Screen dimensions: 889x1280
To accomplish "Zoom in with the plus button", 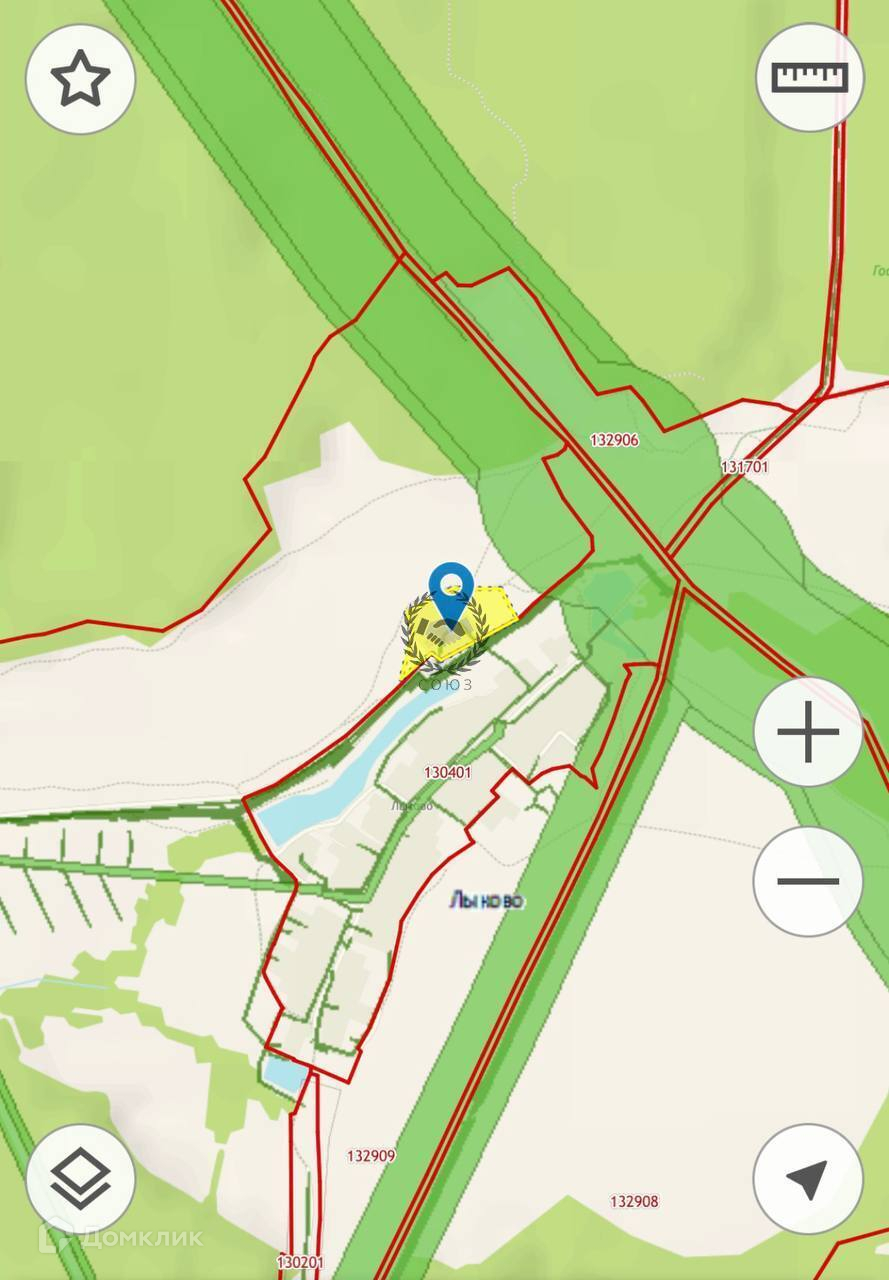I will (808, 732).
